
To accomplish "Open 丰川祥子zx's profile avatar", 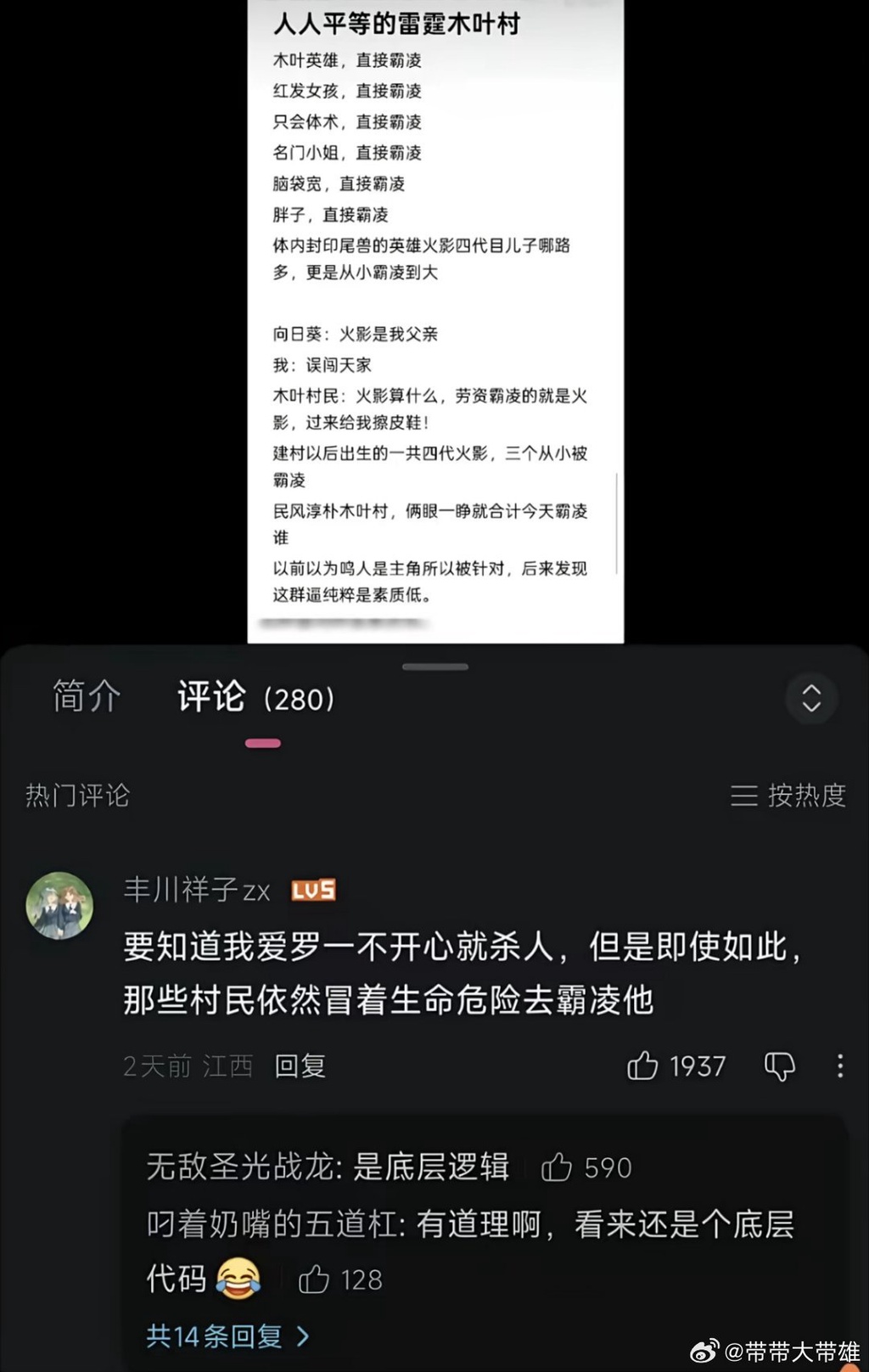I will tap(59, 905).
